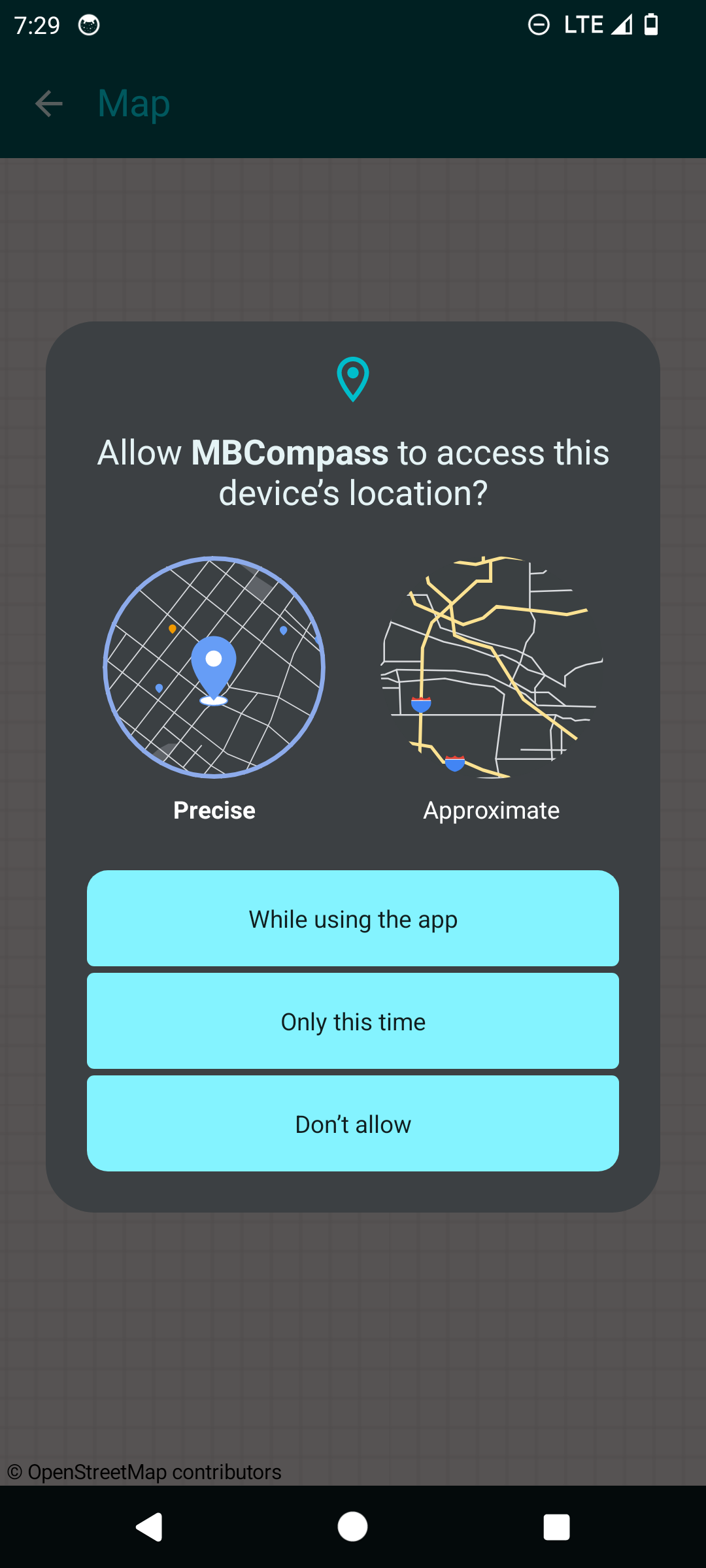
Task: Go back with the Map screen arrow
Action: (49, 104)
